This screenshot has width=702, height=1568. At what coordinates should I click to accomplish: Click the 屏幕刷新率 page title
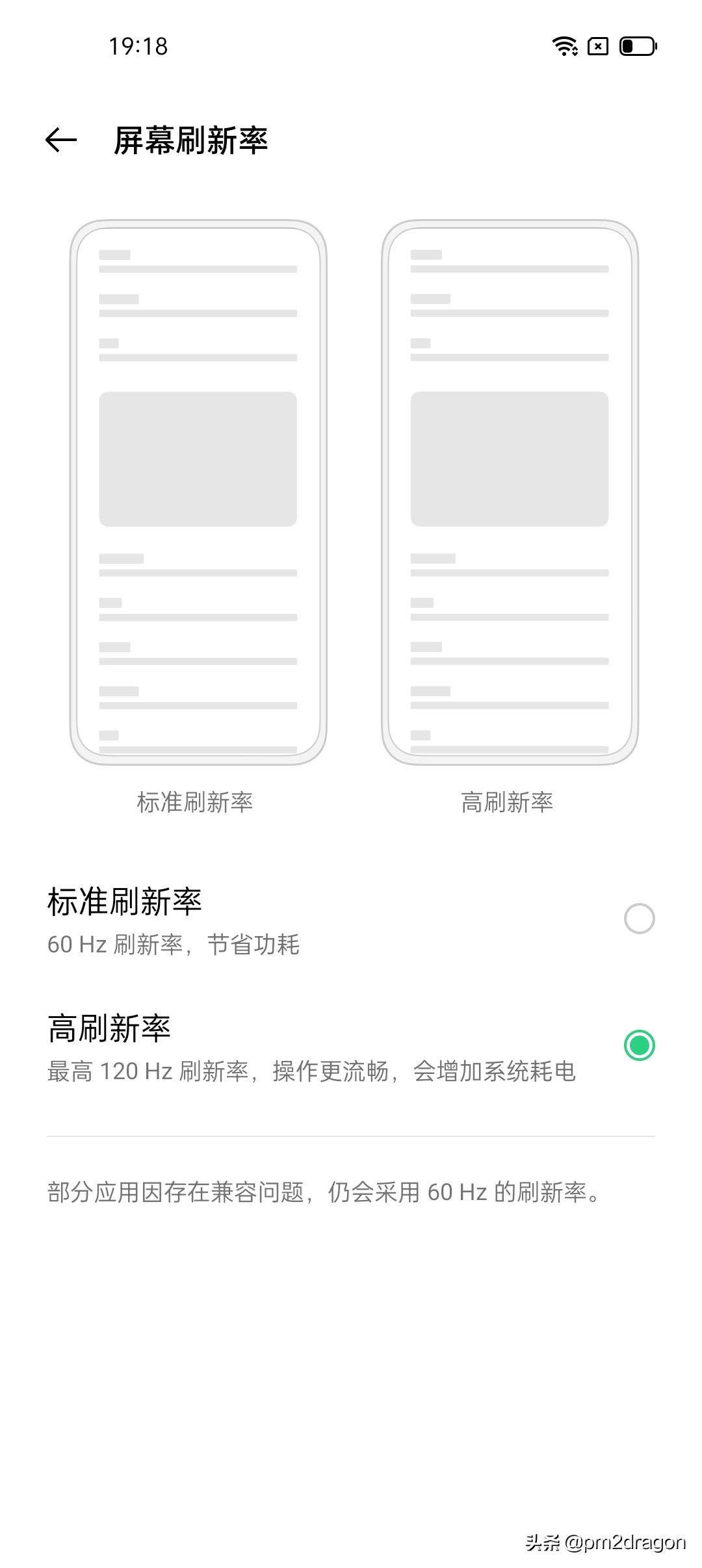[x=192, y=139]
